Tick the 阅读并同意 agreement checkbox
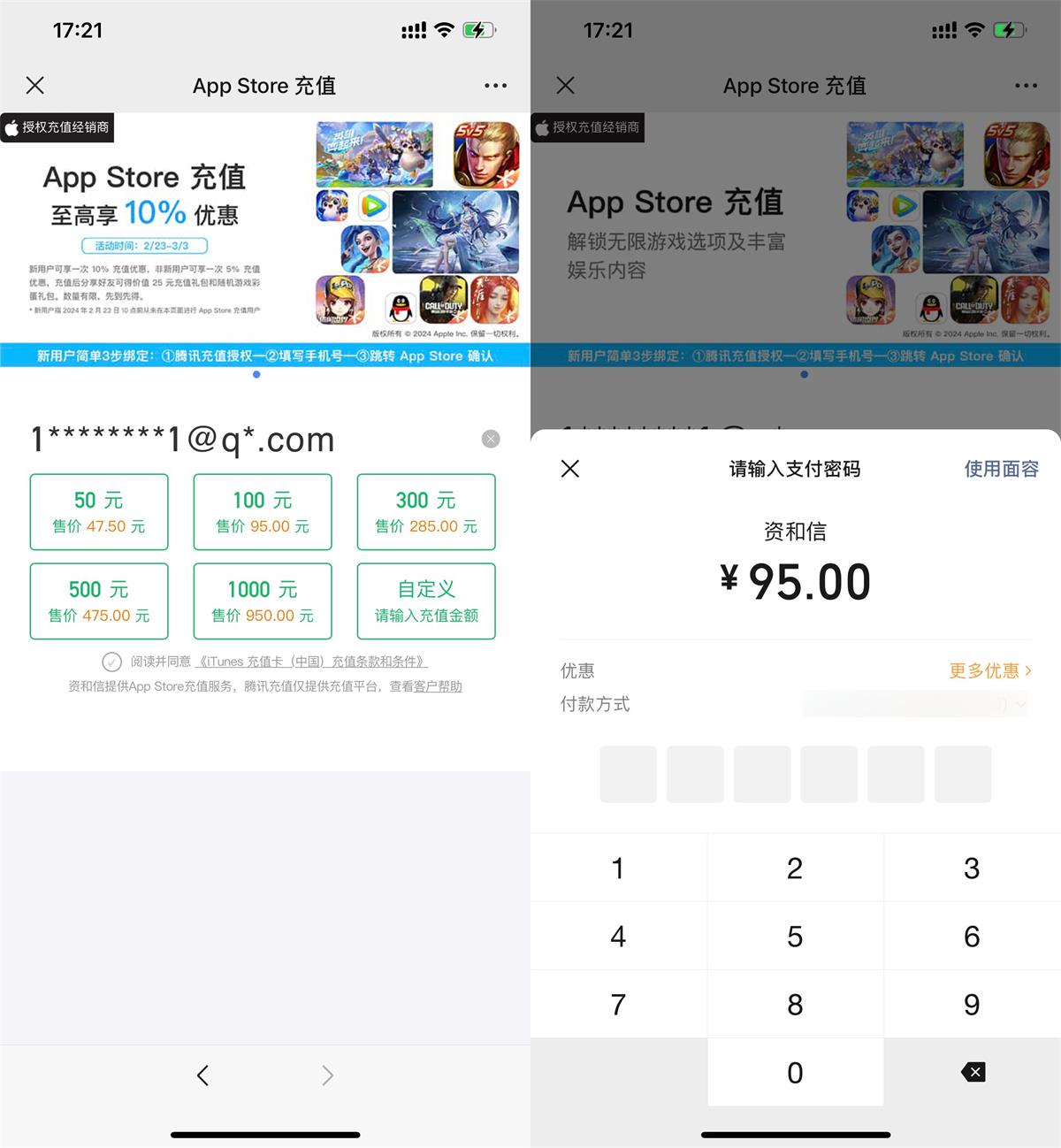Viewport: 1061px width, 1148px height. [111, 662]
